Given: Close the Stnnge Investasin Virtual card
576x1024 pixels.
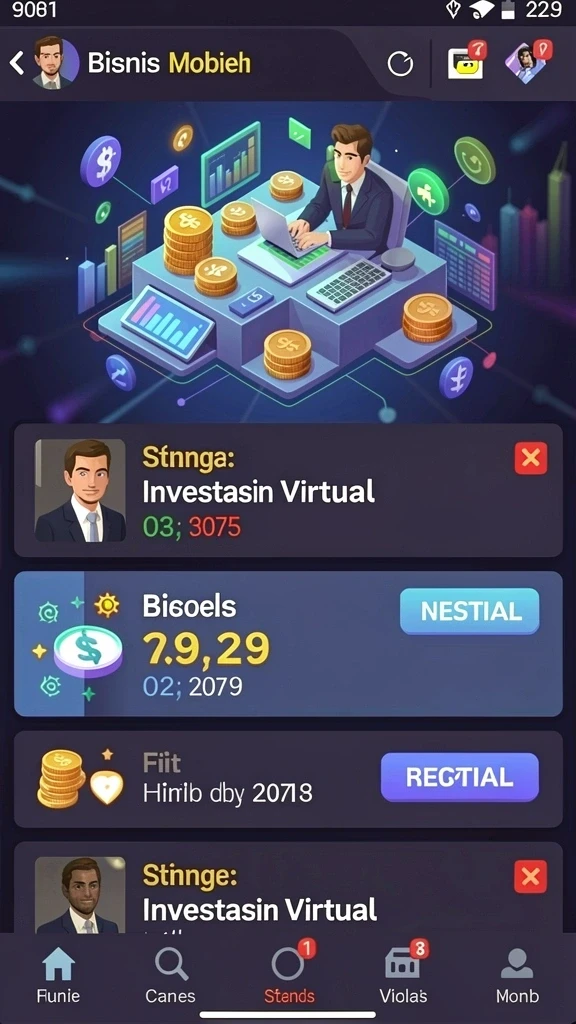Looking at the screenshot, I should [530, 877].
